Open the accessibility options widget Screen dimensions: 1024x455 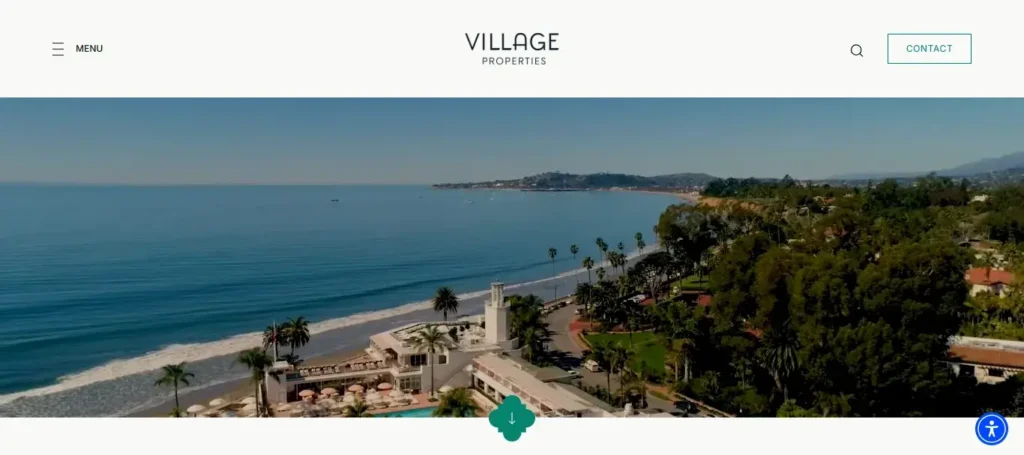pyautogui.click(x=991, y=429)
